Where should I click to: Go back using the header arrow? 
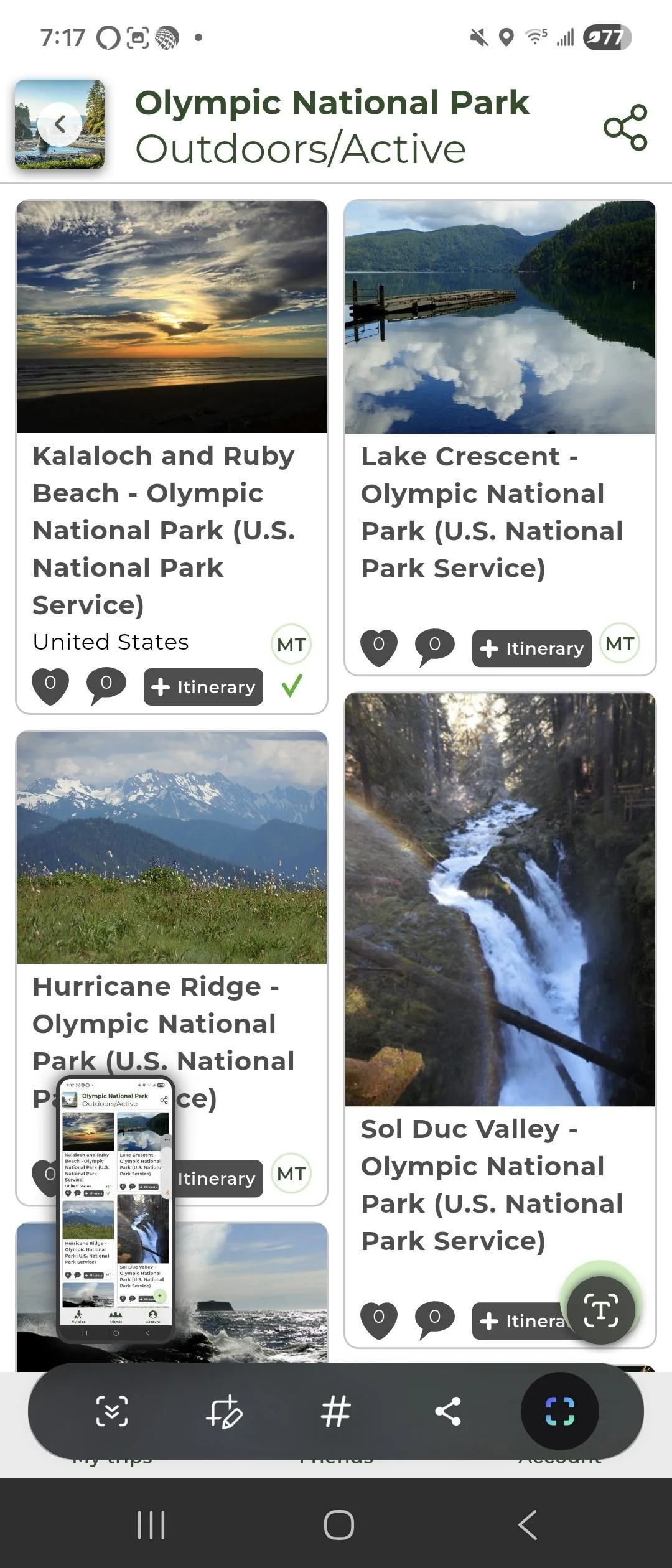pyautogui.click(x=59, y=124)
